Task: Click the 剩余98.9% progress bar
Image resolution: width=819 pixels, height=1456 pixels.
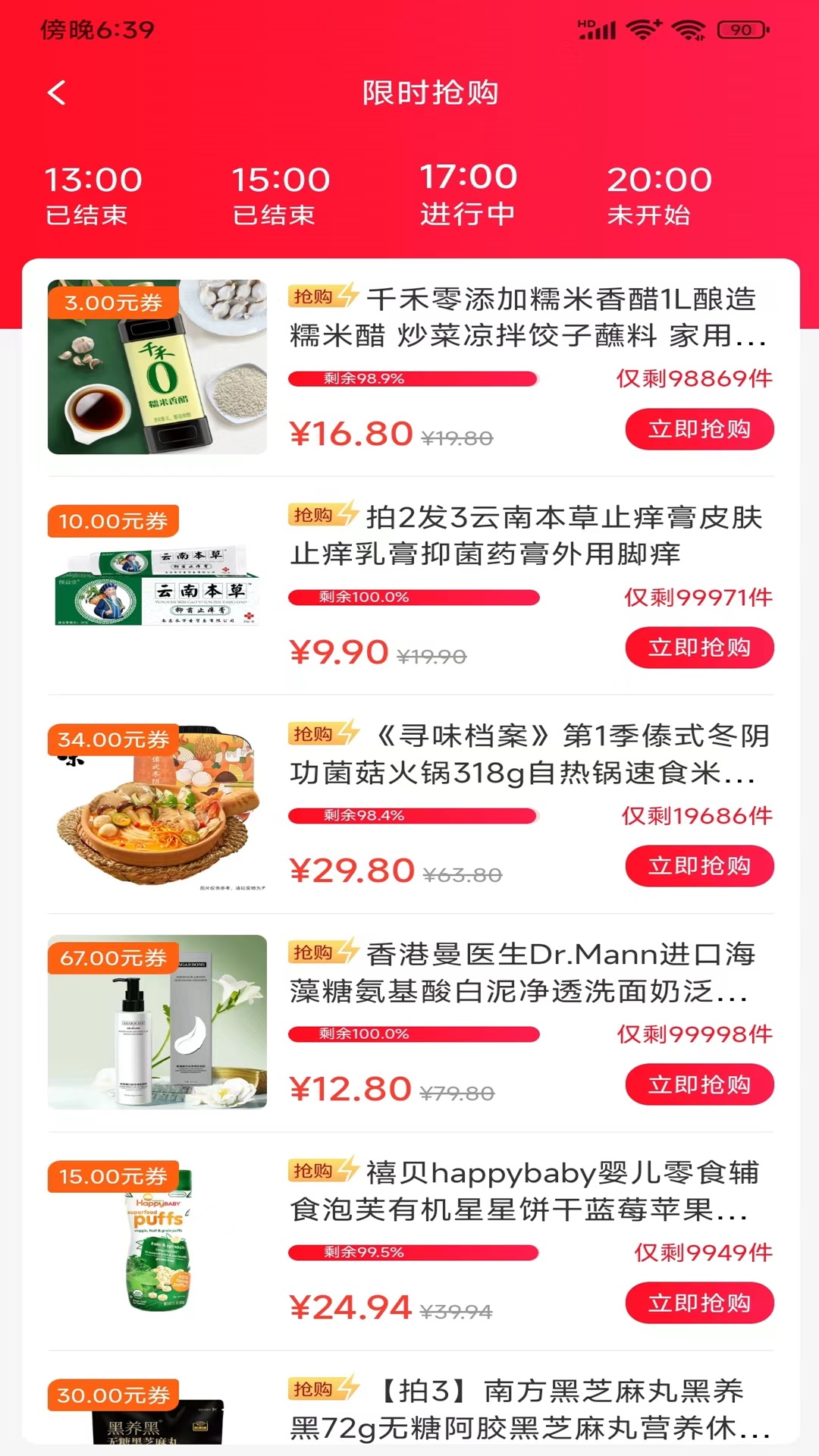Action: pos(413,378)
